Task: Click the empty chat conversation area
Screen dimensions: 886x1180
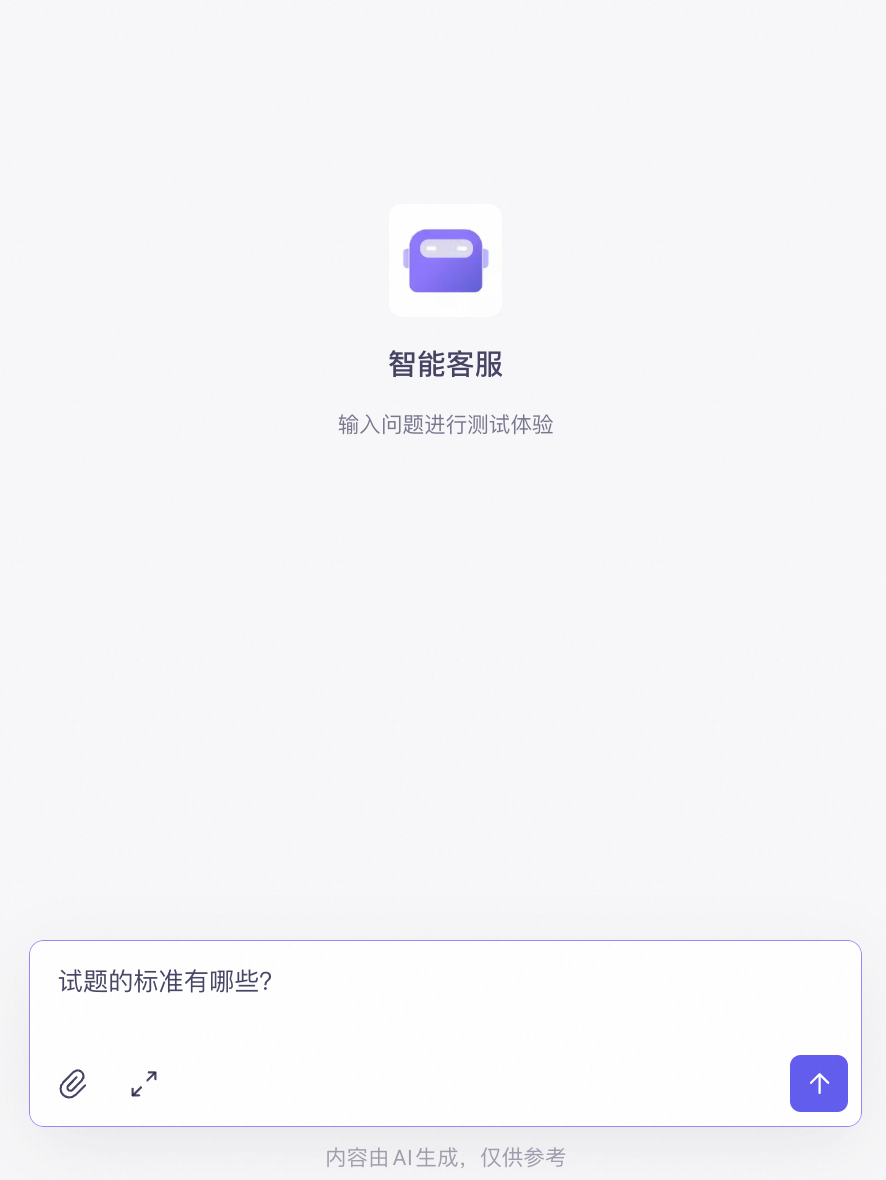Action: coord(443,650)
